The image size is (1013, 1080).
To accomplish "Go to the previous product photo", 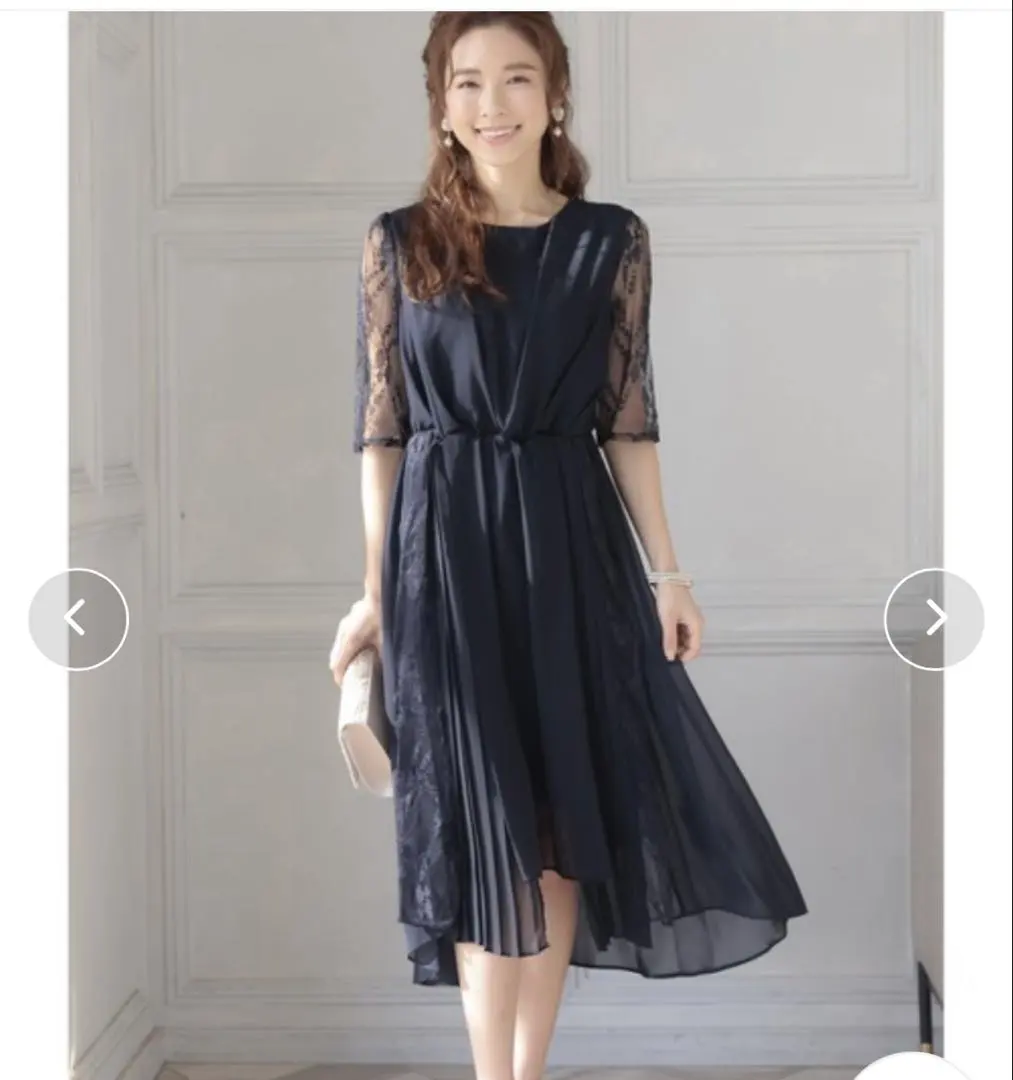I will 78,619.
